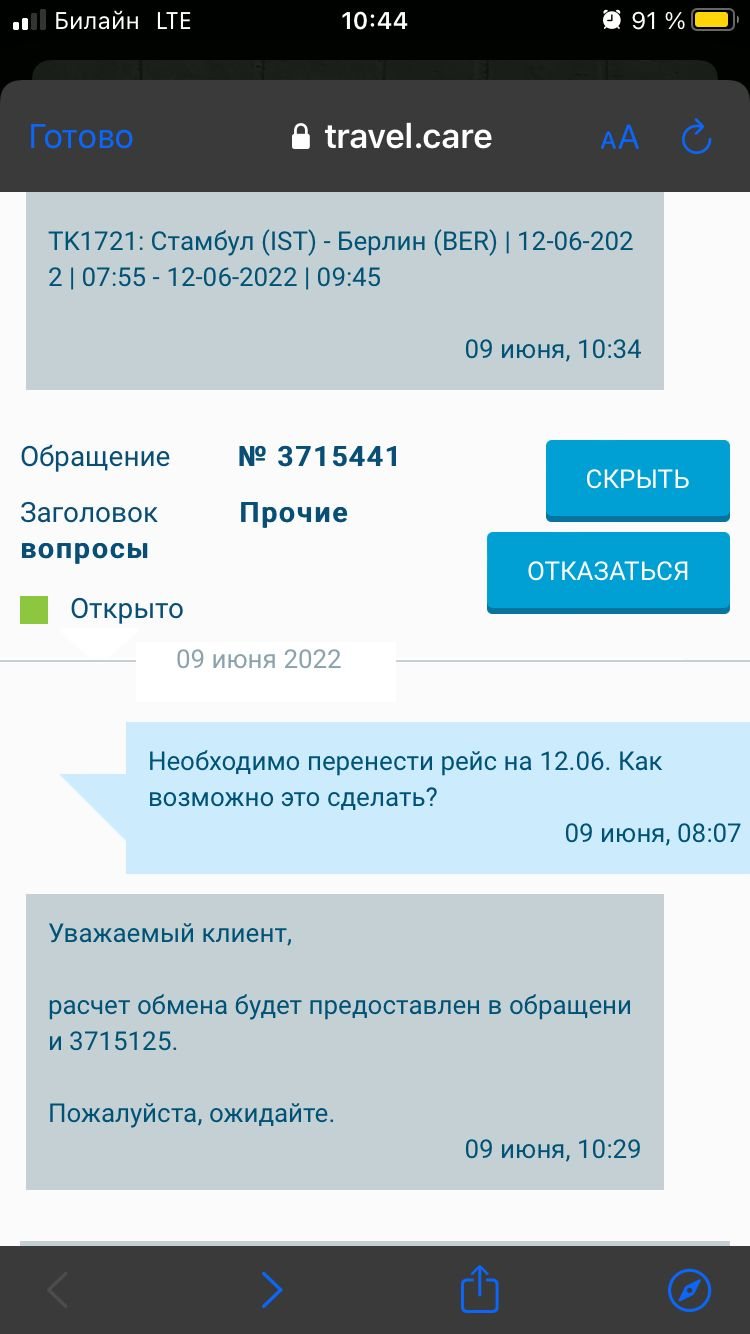Open the share sheet
The height and width of the screenshot is (1334, 750).
pos(479,1288)
